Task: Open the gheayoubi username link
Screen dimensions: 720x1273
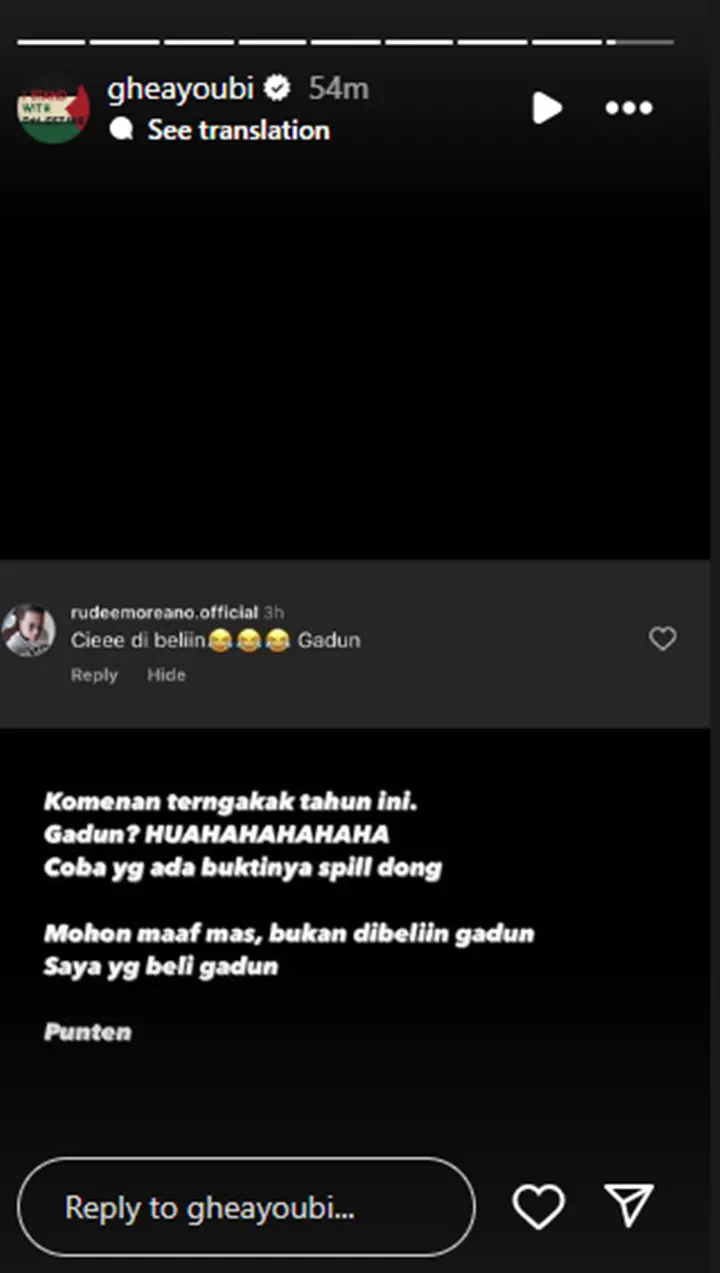Action: pyautogui.click(x=183, y=88)
